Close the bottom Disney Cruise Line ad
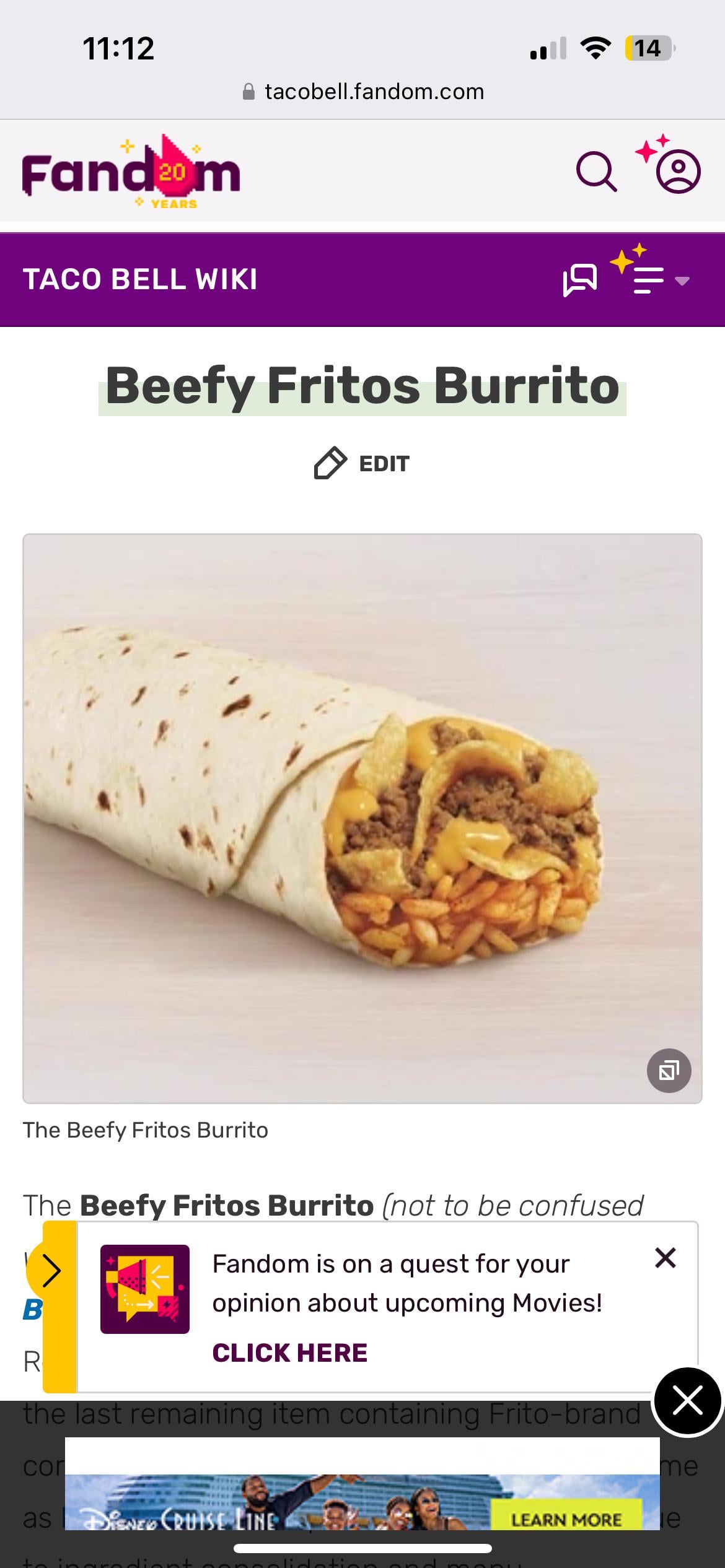725x1568 pixels. tap(687, 1401)
